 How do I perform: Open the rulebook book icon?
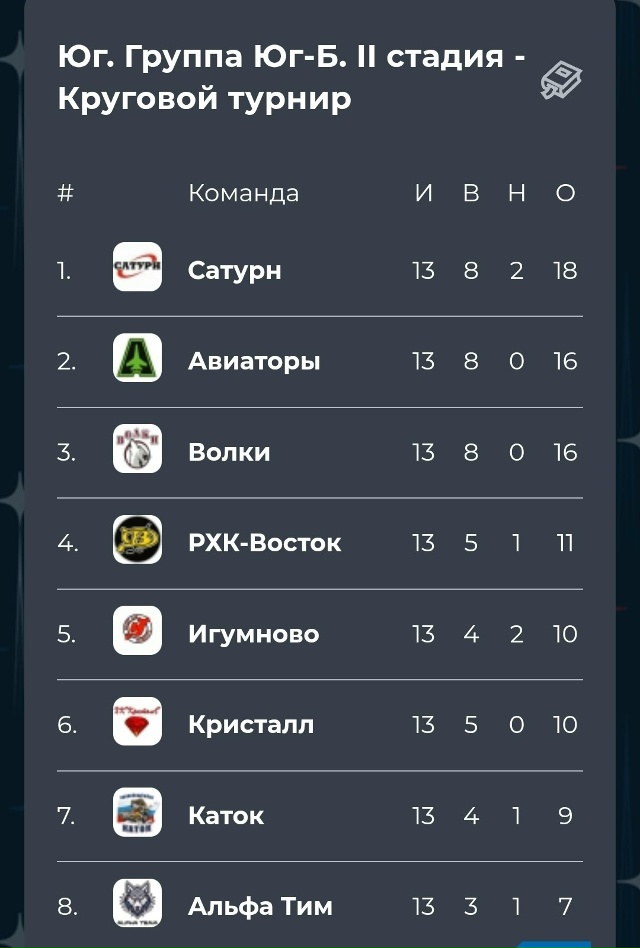(x=561, y=80)
